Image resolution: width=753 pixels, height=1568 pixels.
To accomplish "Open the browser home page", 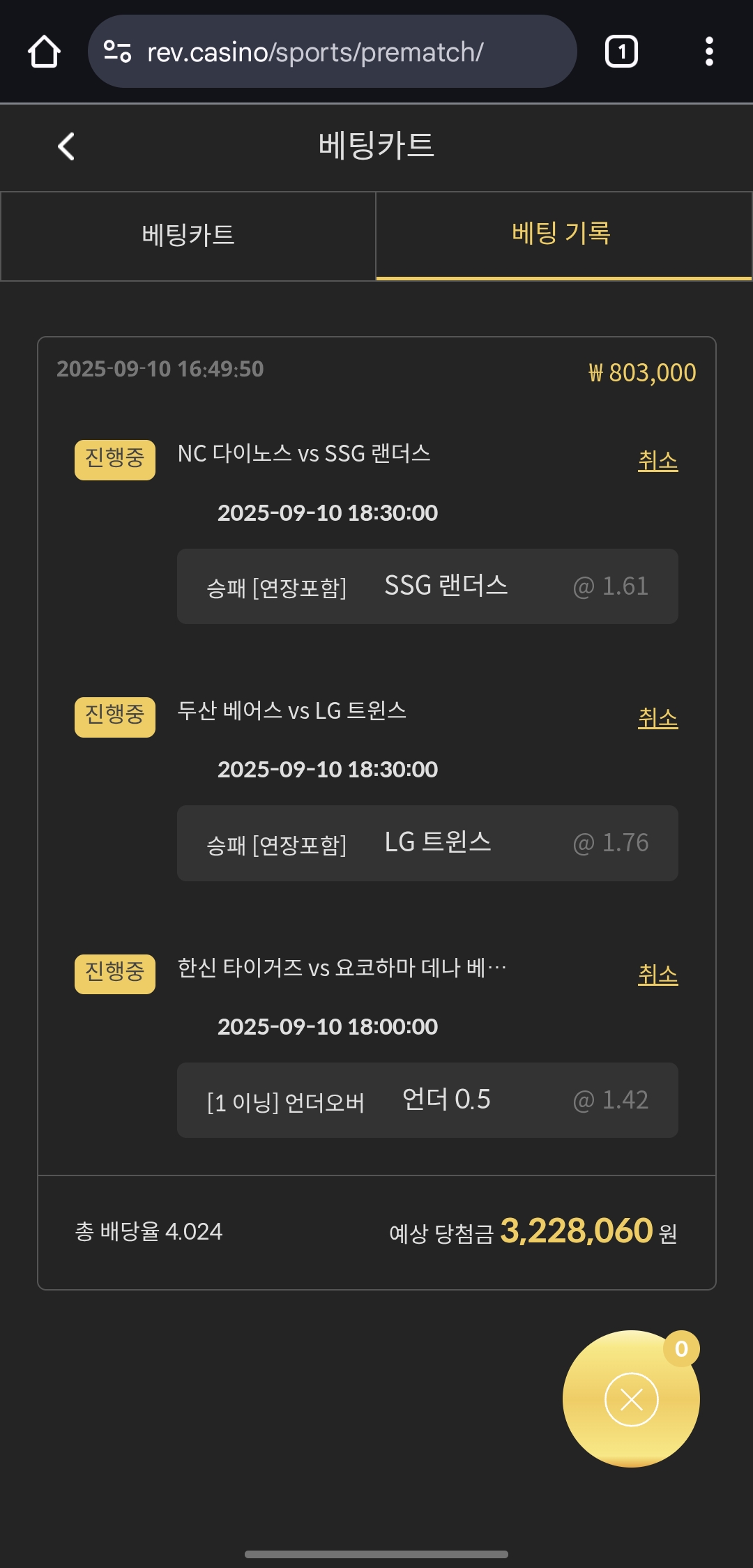I will point(44,52).
